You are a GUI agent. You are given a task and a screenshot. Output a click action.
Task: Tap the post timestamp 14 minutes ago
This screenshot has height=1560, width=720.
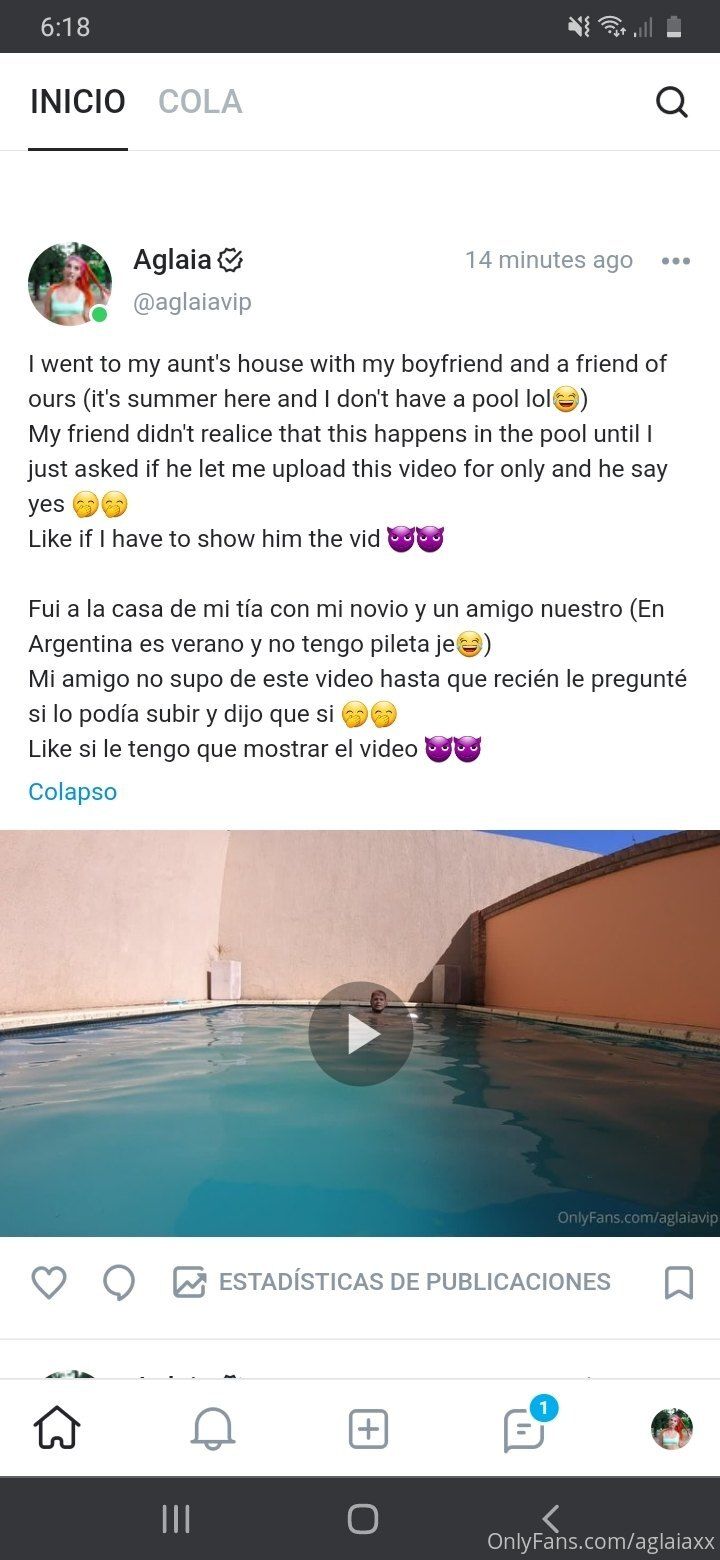pyautogui.click(x=548, y=260)
